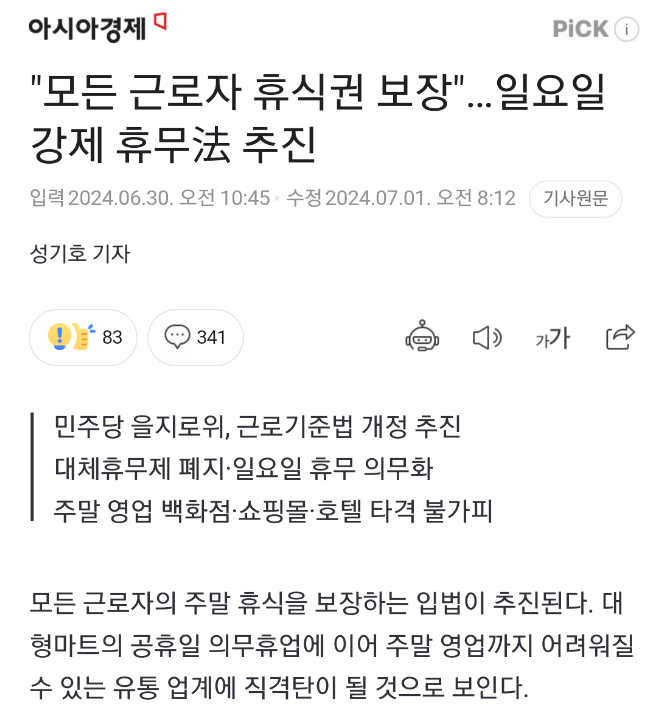Screen dimensions: 653x710
Task: Share this article
Action: [x=620, y=337]
